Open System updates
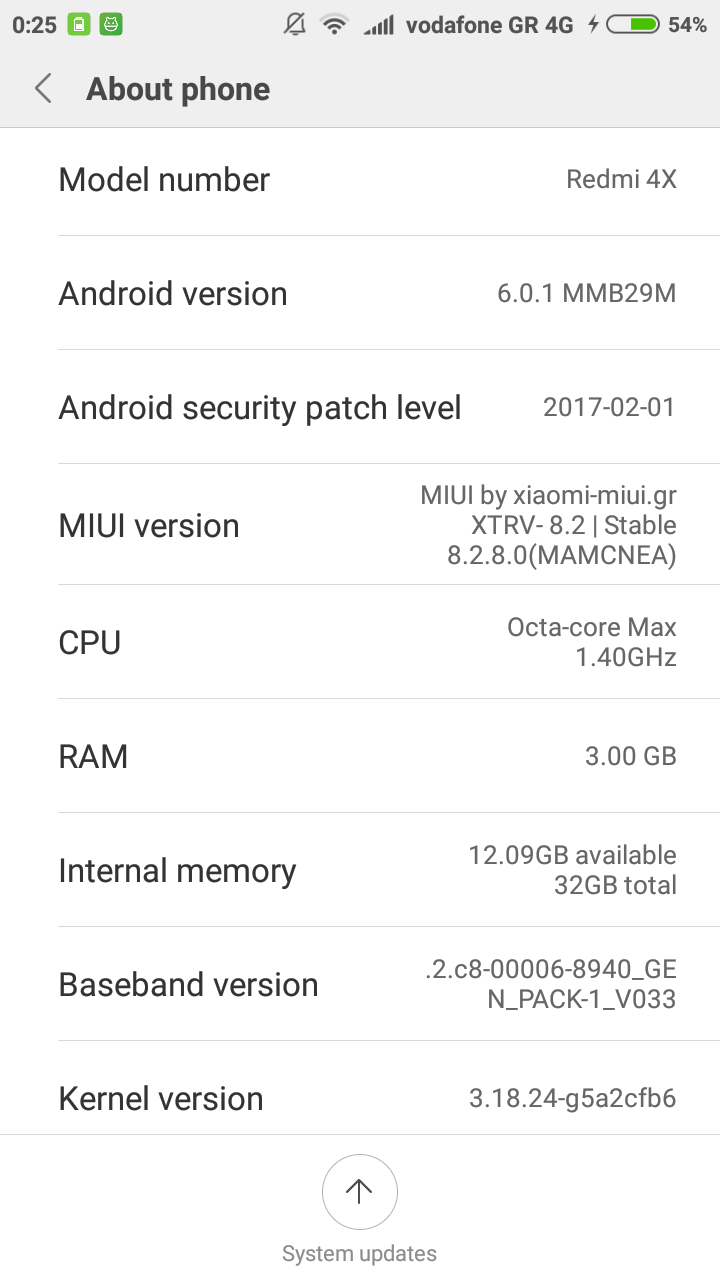Viewport: 720px width, 1280px height. point(359,1192)
